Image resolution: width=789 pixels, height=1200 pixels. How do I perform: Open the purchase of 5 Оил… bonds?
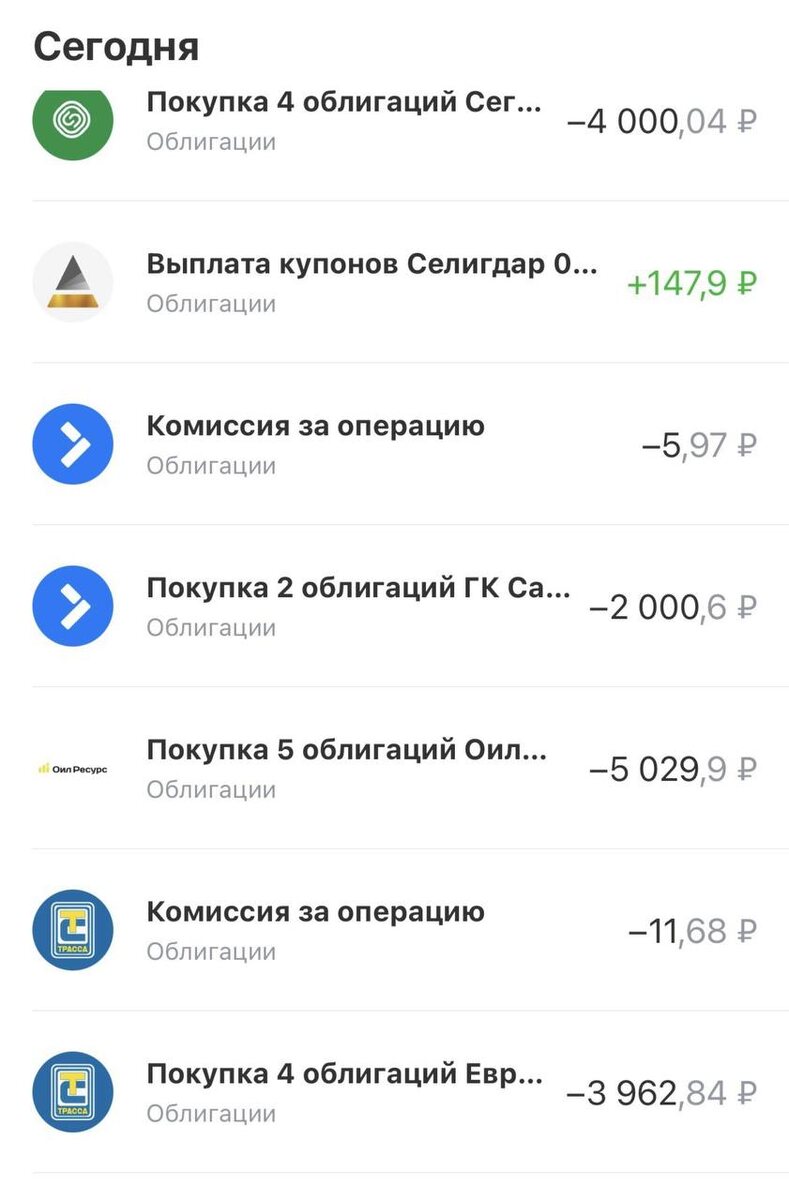[394, 768]
